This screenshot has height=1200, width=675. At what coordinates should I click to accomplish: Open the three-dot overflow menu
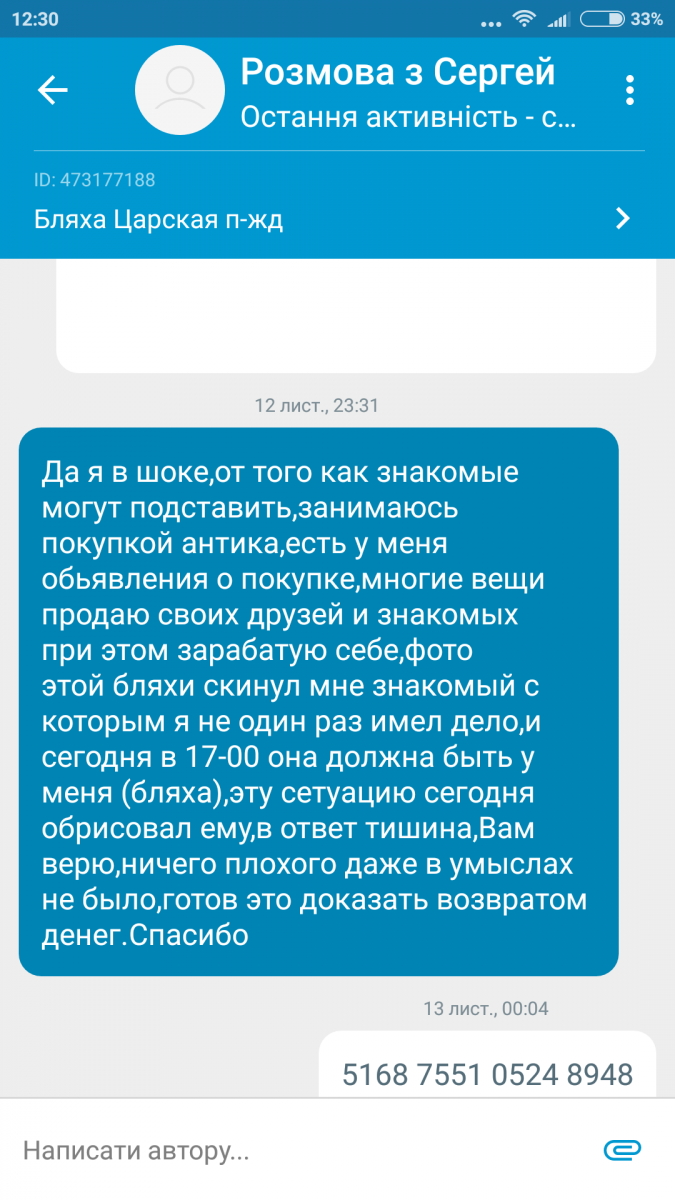(x=629, y=90)
